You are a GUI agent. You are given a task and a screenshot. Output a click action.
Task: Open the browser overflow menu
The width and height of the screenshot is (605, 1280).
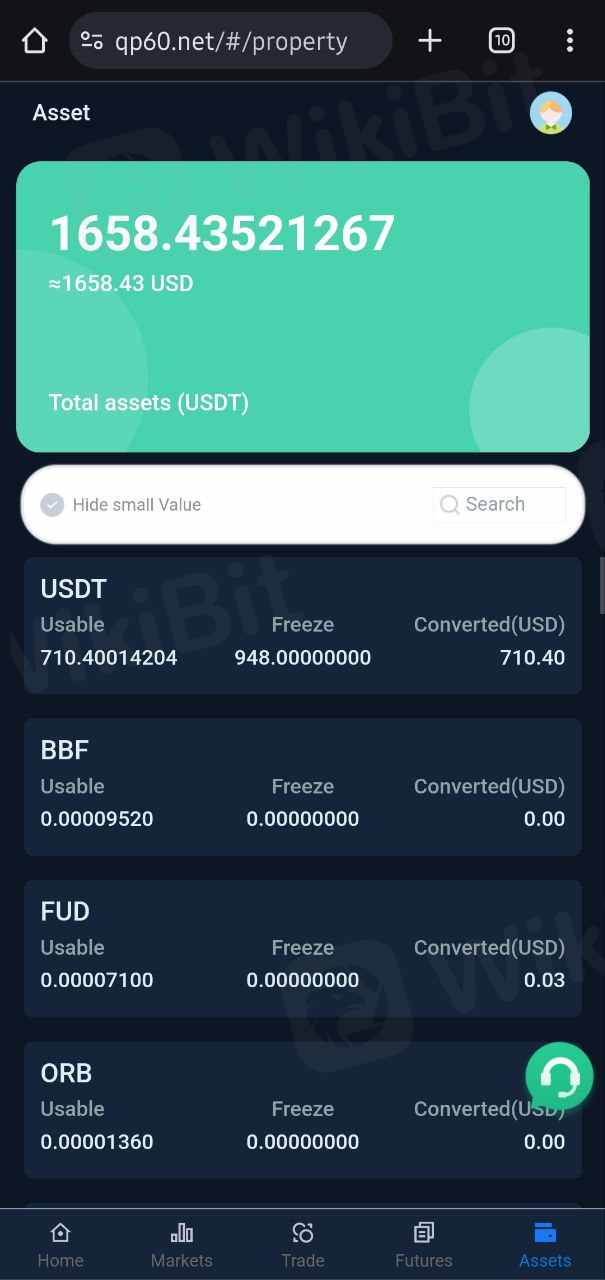[569, 41]
